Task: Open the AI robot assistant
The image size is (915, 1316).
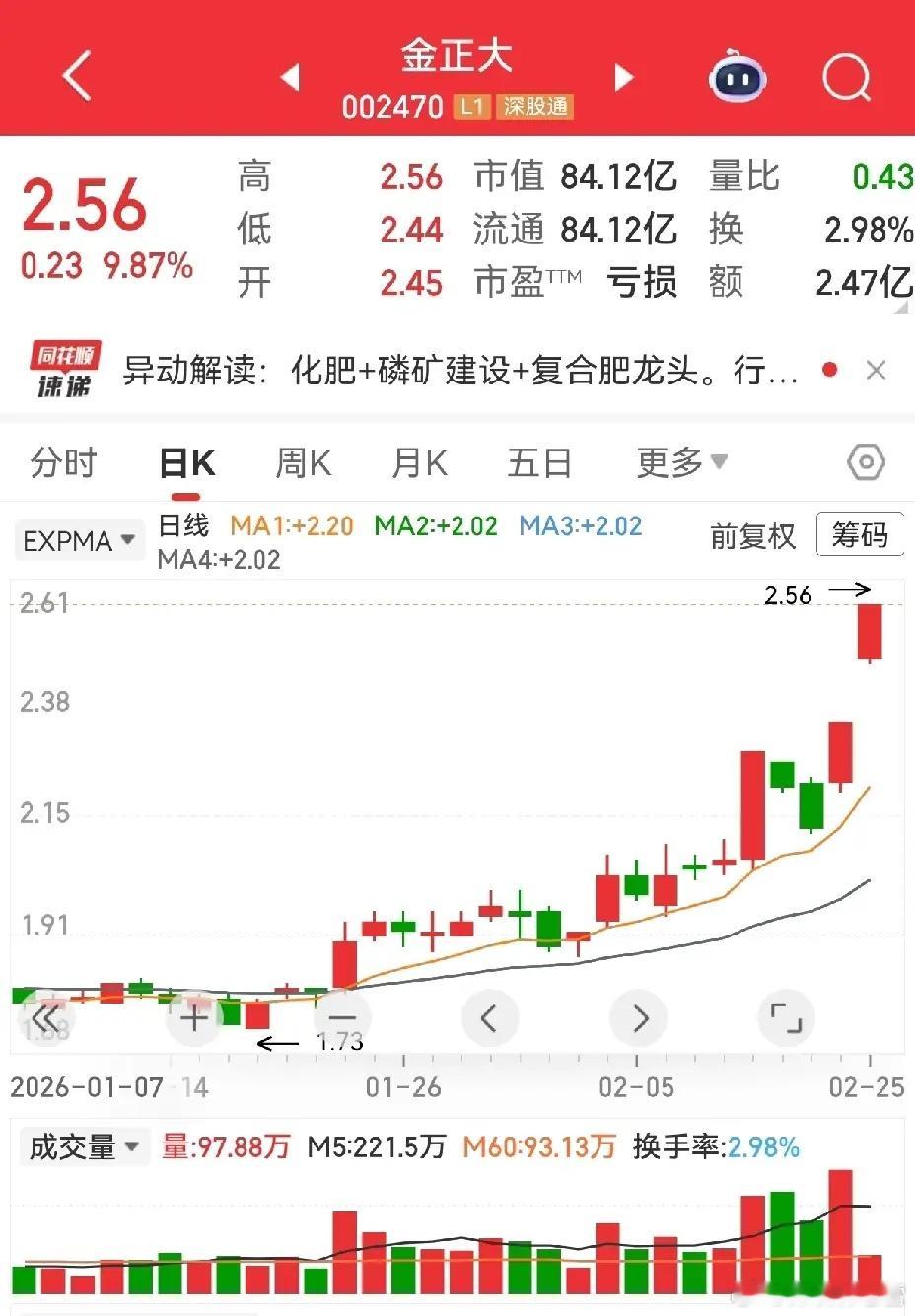Action: tap(738, 75)
